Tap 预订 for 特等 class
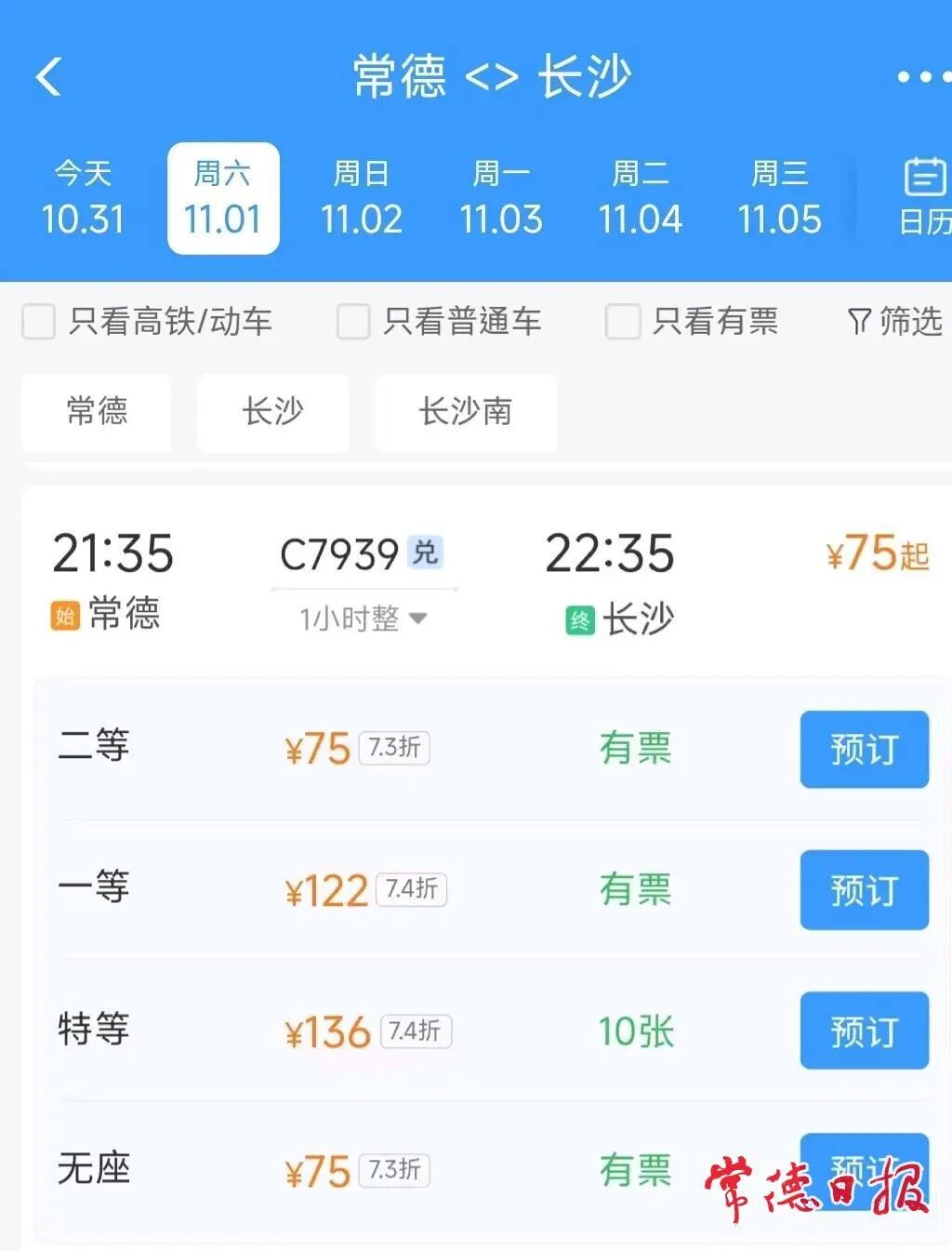The height and width of the screenshot is (1251, 952). click(x=864, y=1031)
